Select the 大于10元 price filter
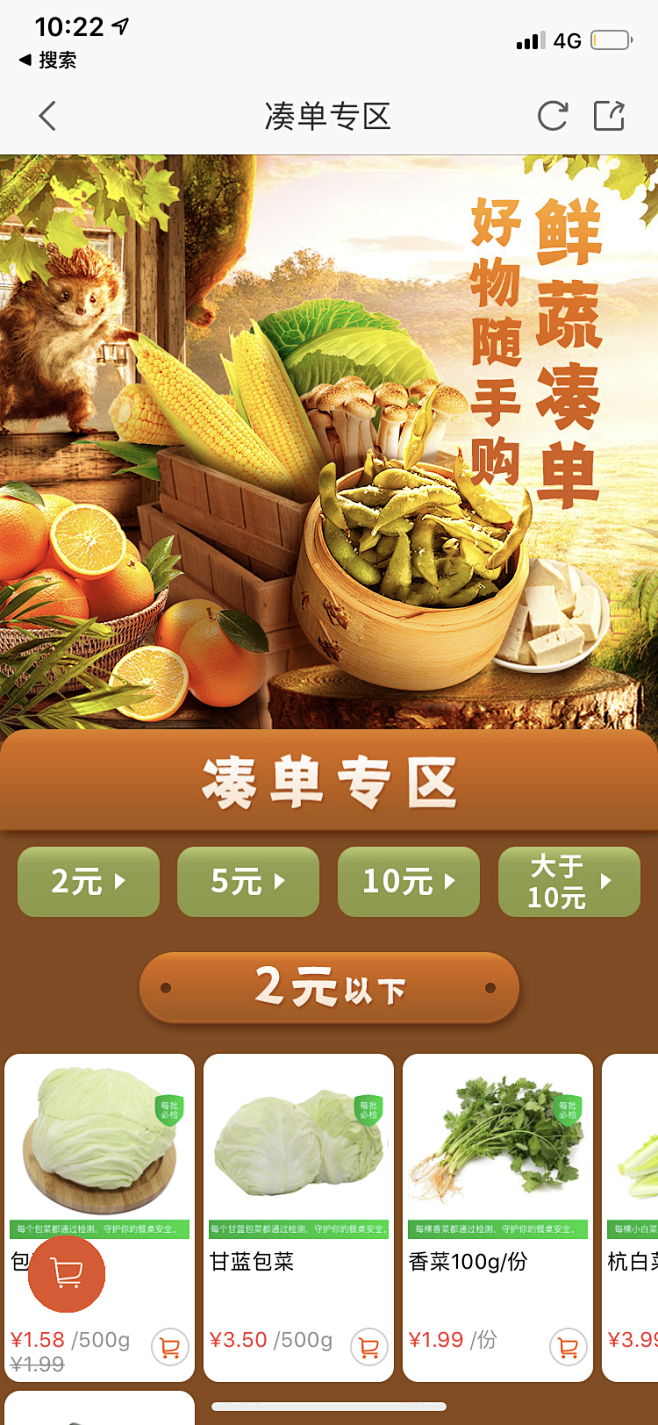This screenshot has width=658, height=1425. pos(568,882)
